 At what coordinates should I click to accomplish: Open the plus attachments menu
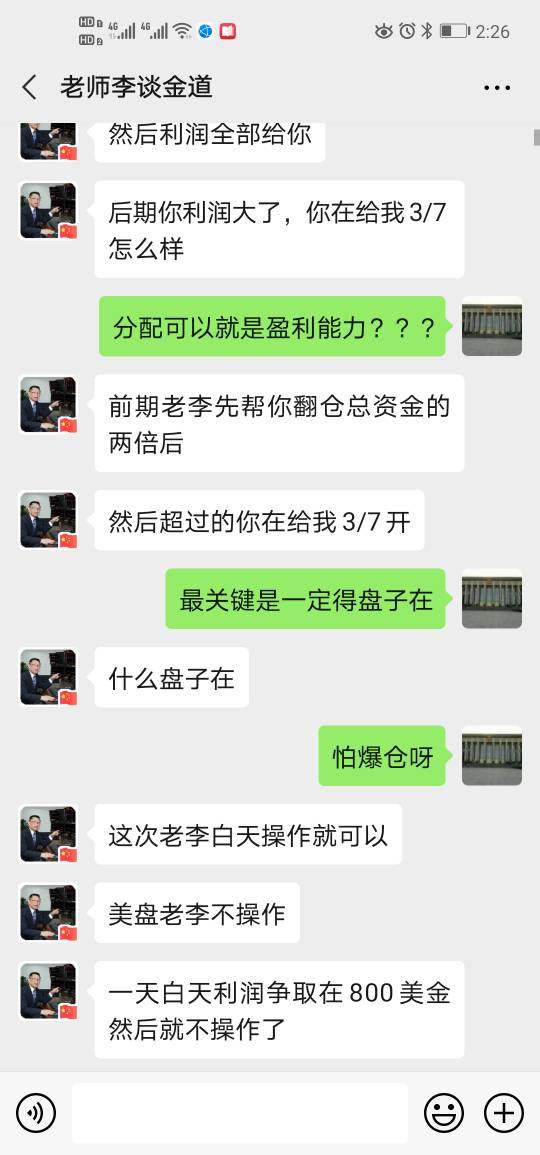(x=504, y=1112)
